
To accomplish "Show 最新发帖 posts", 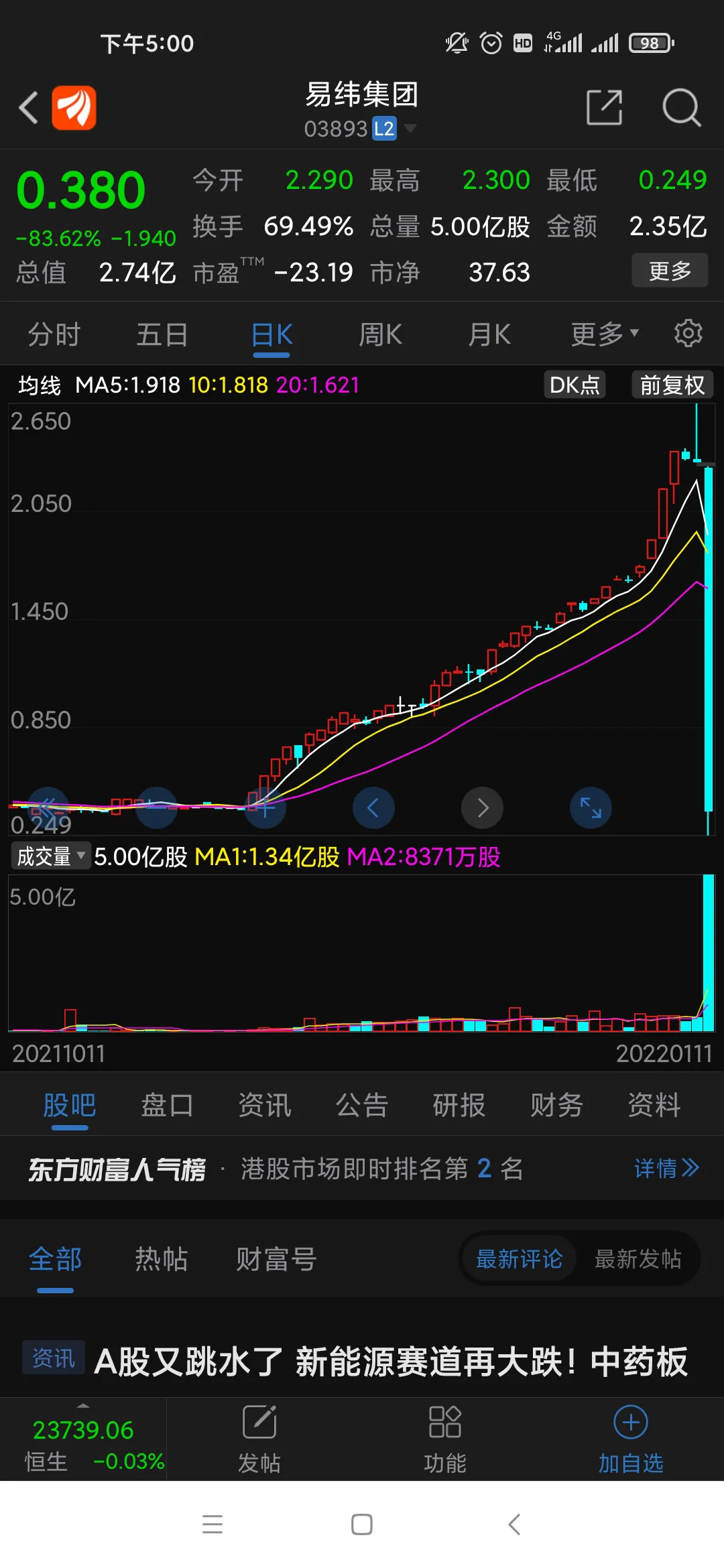I will click(x=638, y=1259).
